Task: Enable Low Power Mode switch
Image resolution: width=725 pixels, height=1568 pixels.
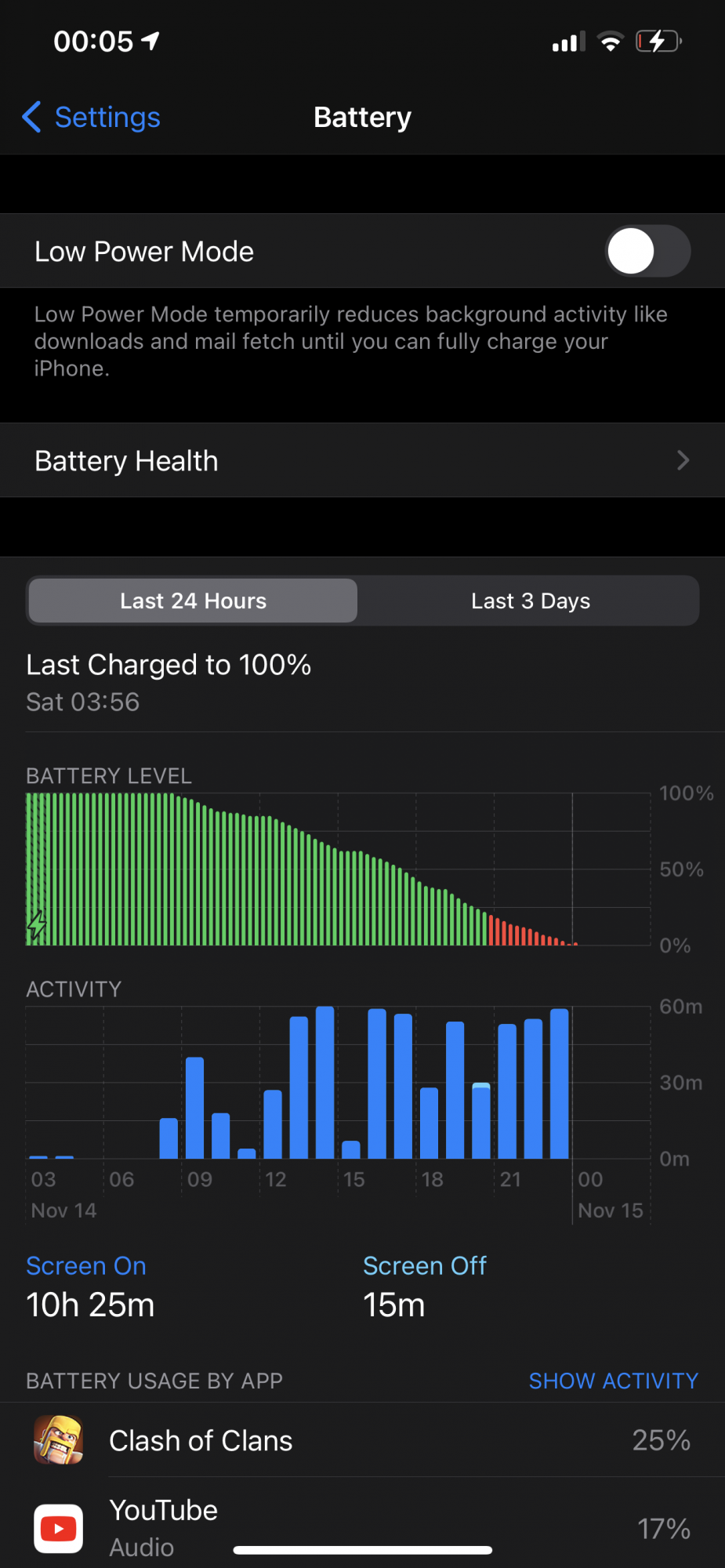Action: 647,251
